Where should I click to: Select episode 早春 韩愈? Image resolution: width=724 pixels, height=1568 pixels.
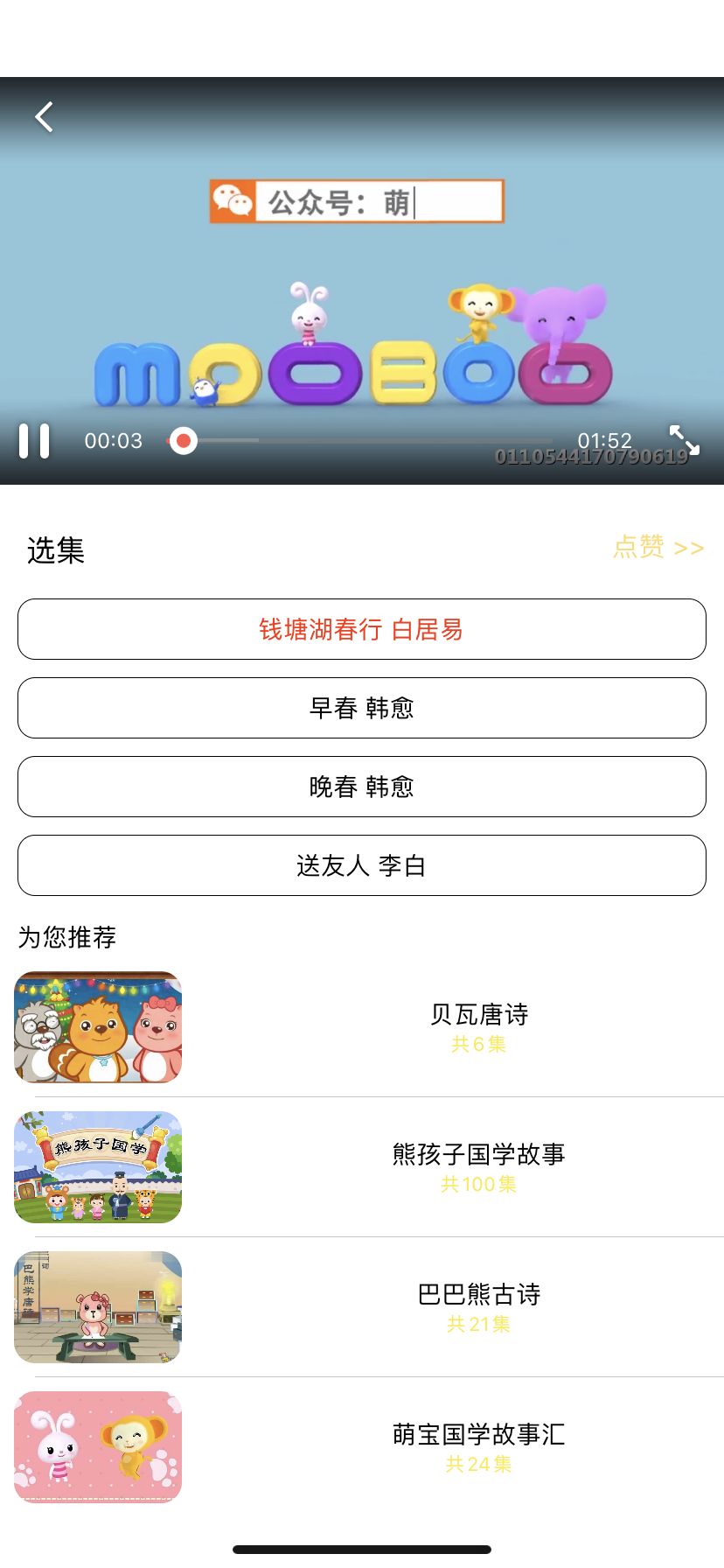[x=361, y=708]
